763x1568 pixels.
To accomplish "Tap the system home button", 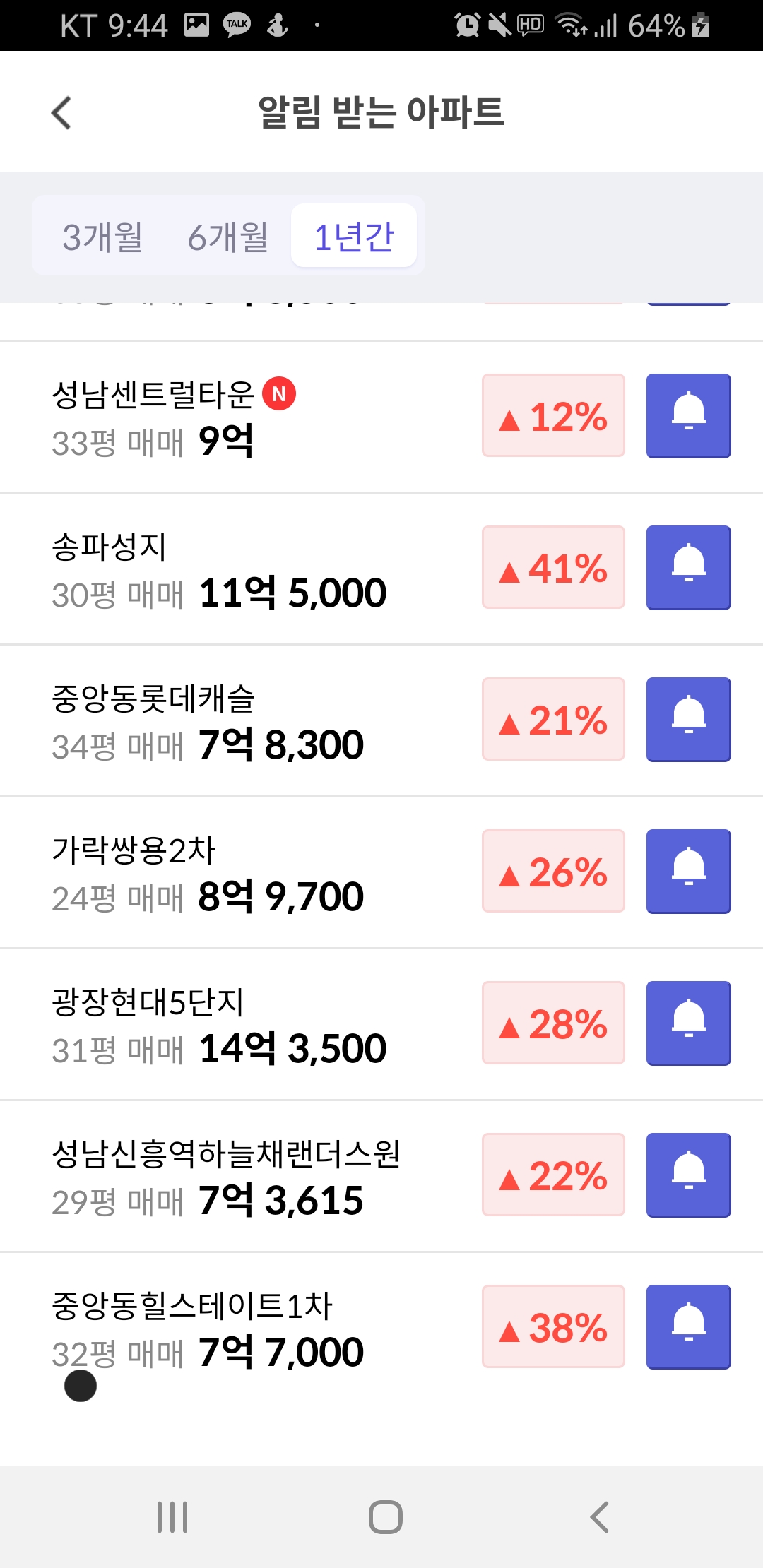I will [x=385, y=1517].
